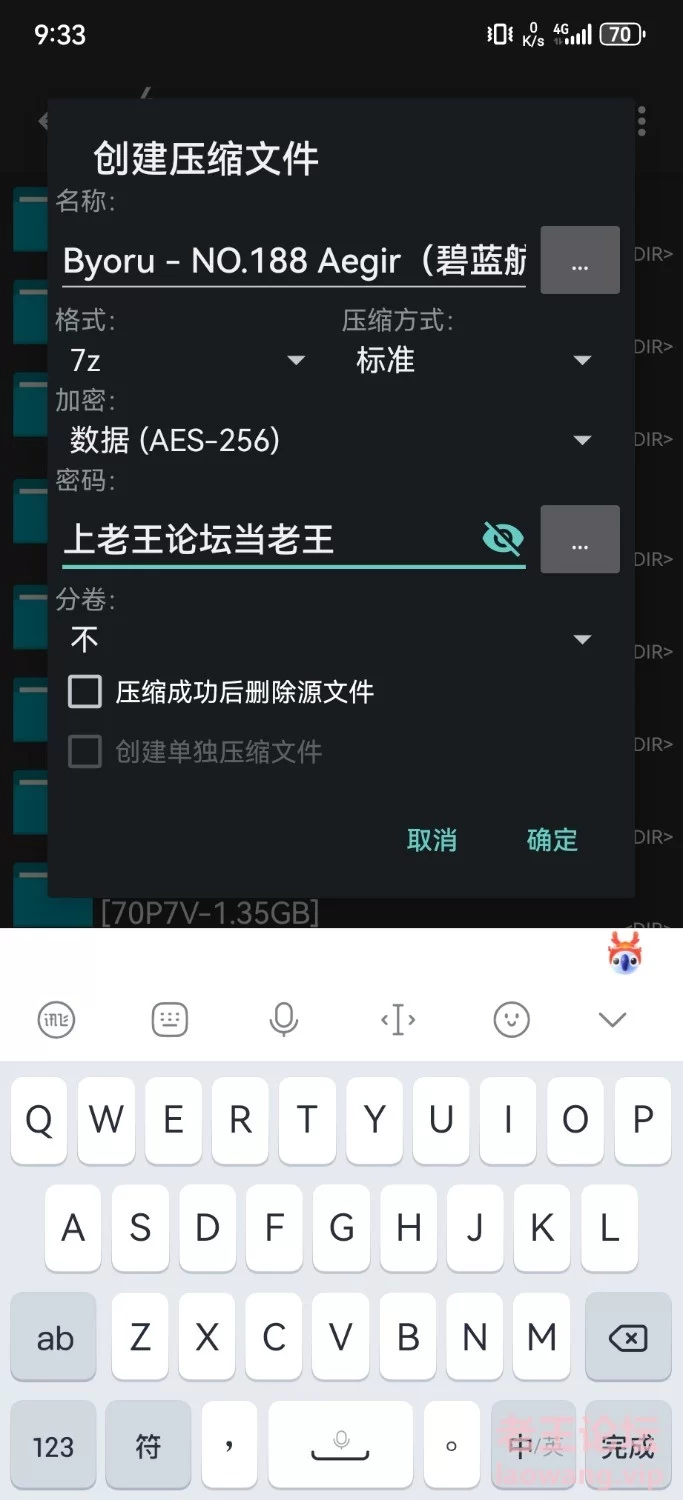Tap the 密码 password field

(x=265, y=540)
